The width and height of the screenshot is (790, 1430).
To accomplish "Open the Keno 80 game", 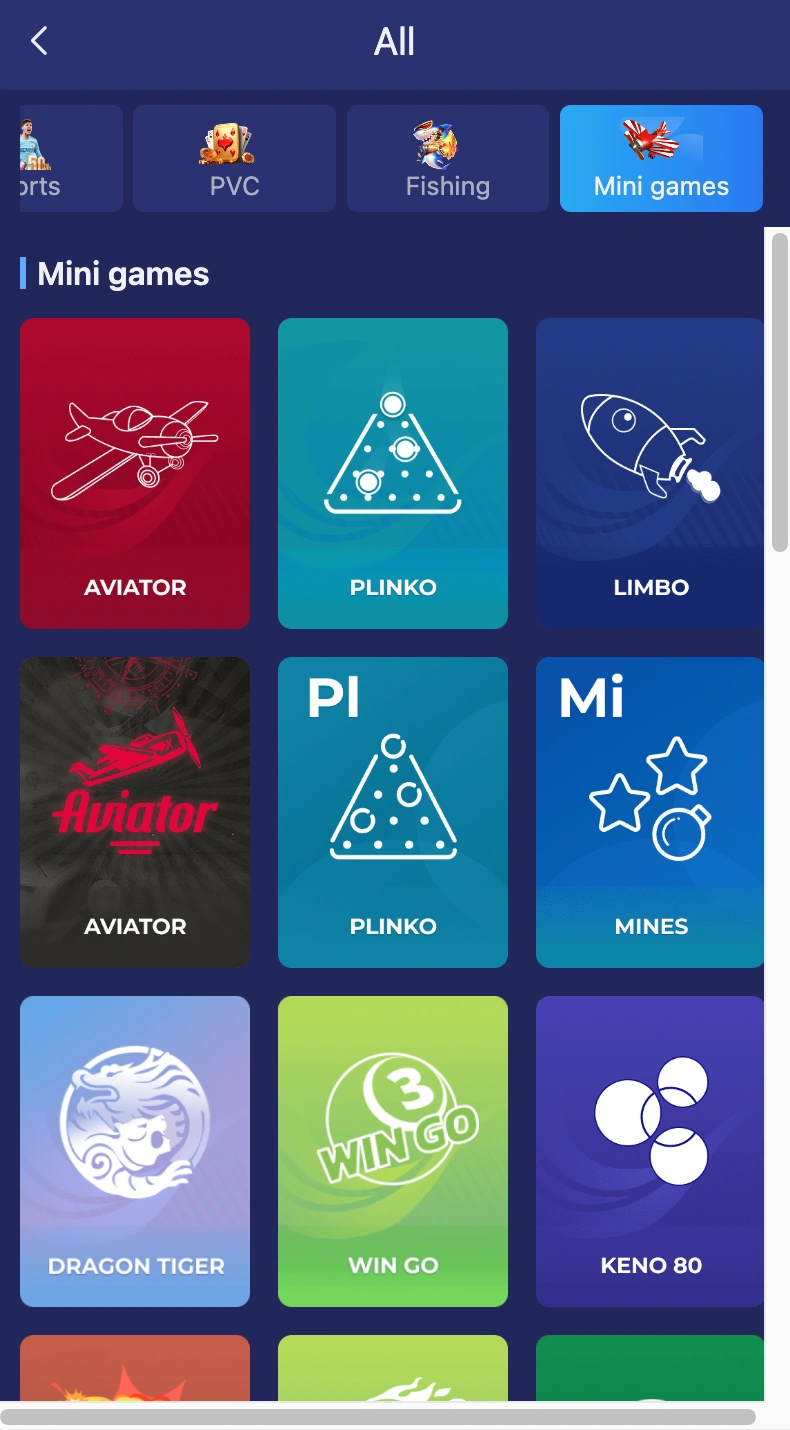I will [x=650, y=1151].
